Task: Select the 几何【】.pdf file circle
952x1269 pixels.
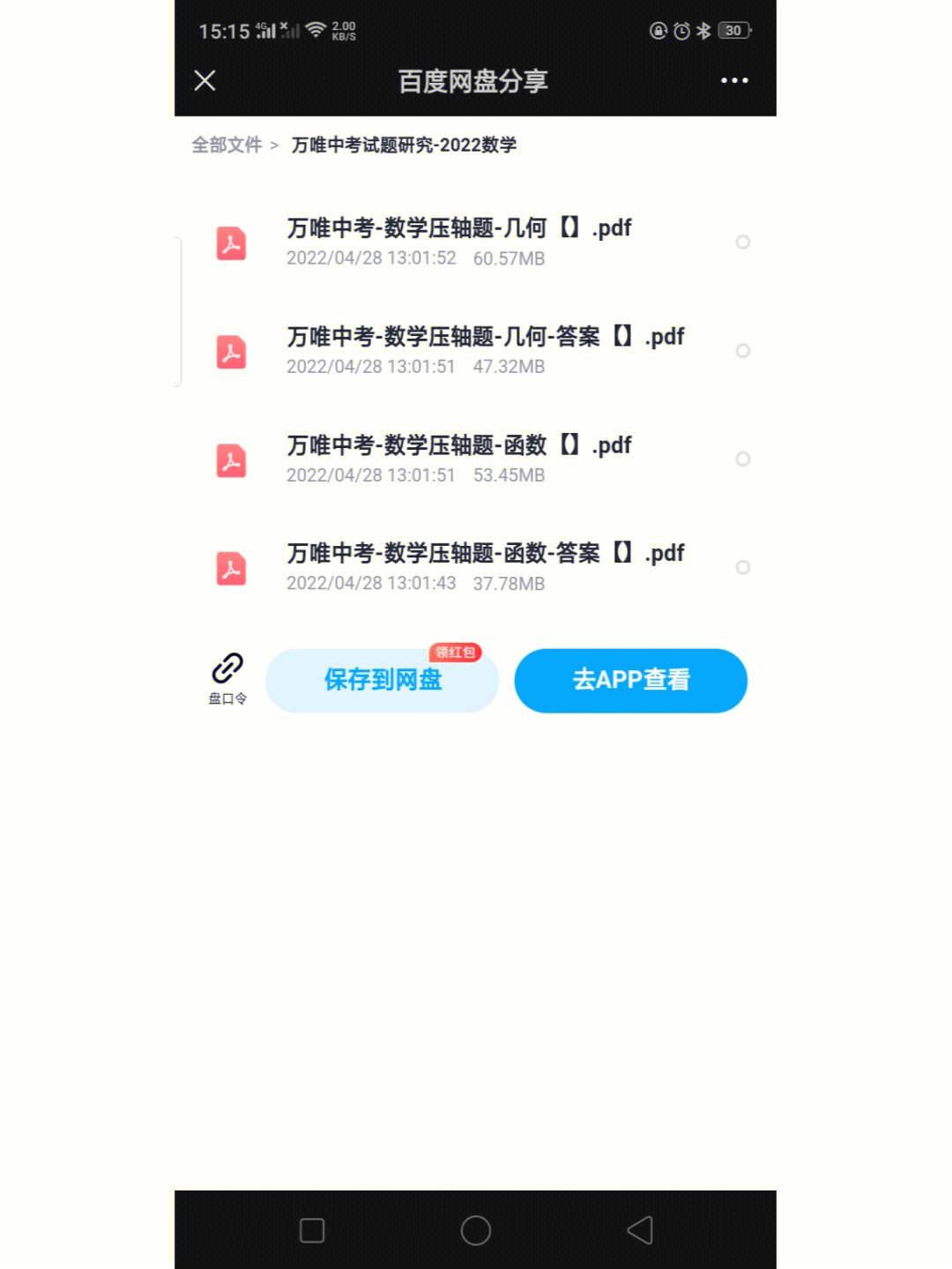Action: pyautogui.click(x=743, y=243)
